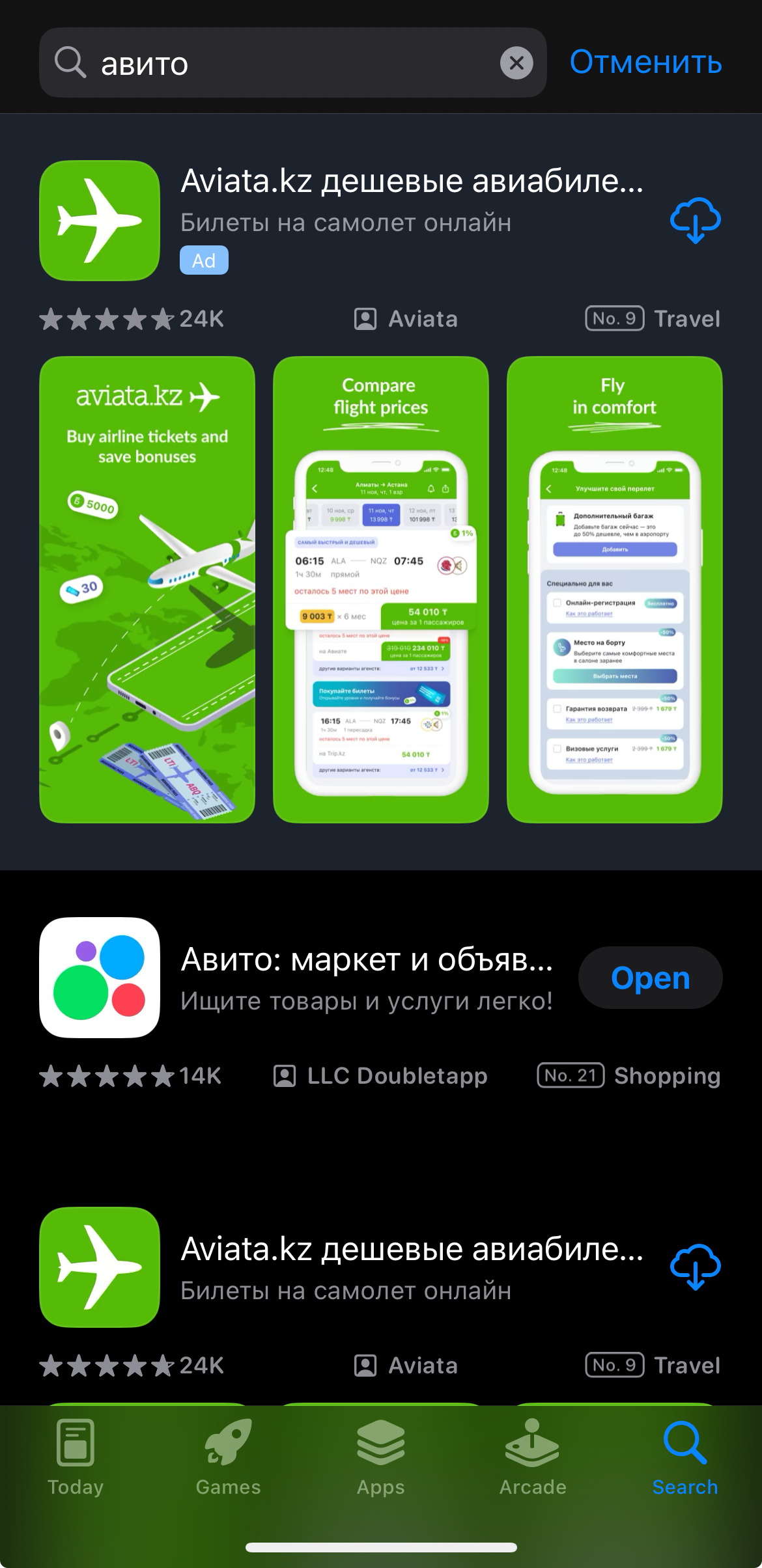Clear the search text
The width and height of the screenshot is (762, 1568).
[x=516, y=63]
